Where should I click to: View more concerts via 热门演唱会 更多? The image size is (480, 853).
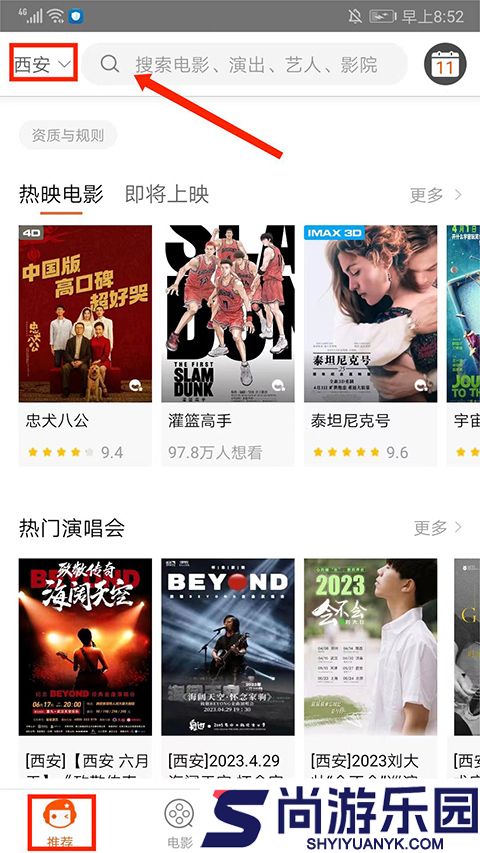point(438,528)
